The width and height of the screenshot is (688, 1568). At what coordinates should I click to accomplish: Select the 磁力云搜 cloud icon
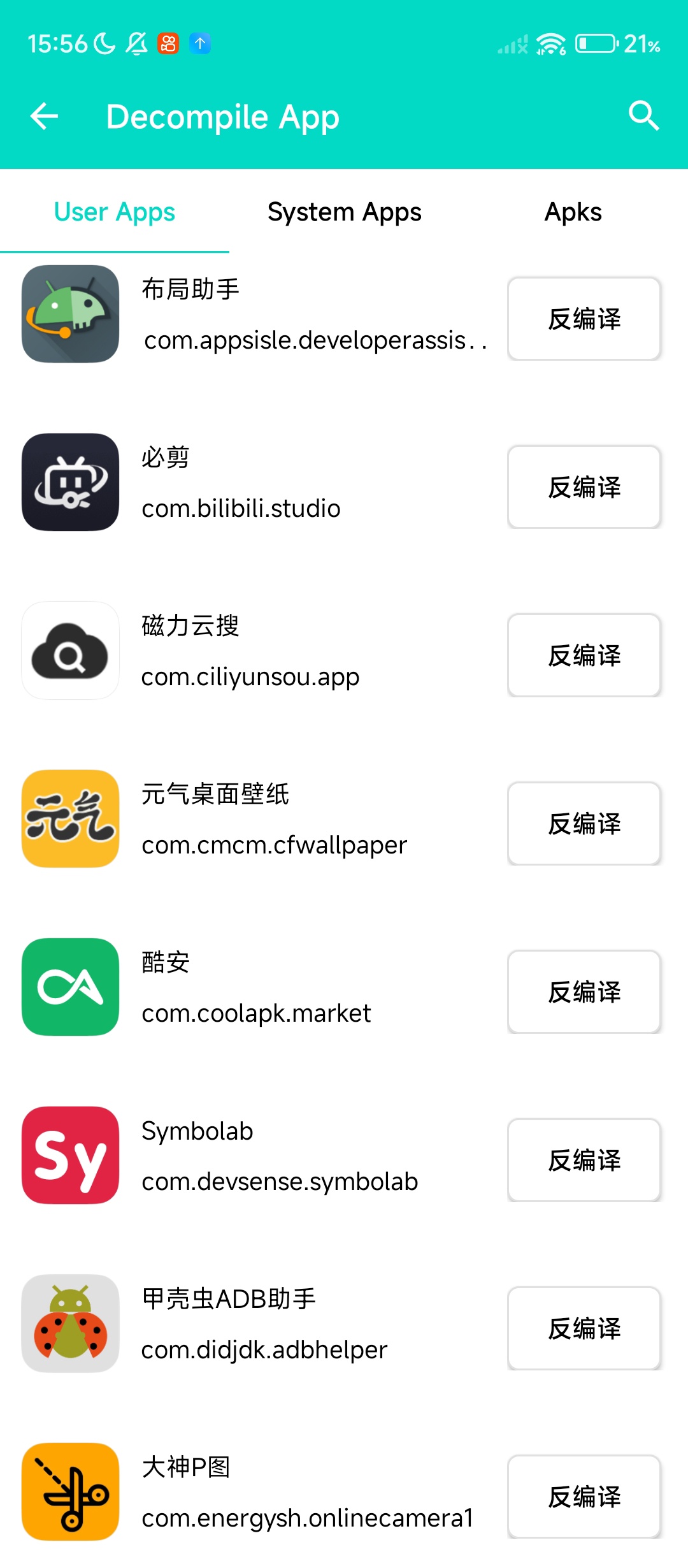pyautogui.click(x=70, y=651)
